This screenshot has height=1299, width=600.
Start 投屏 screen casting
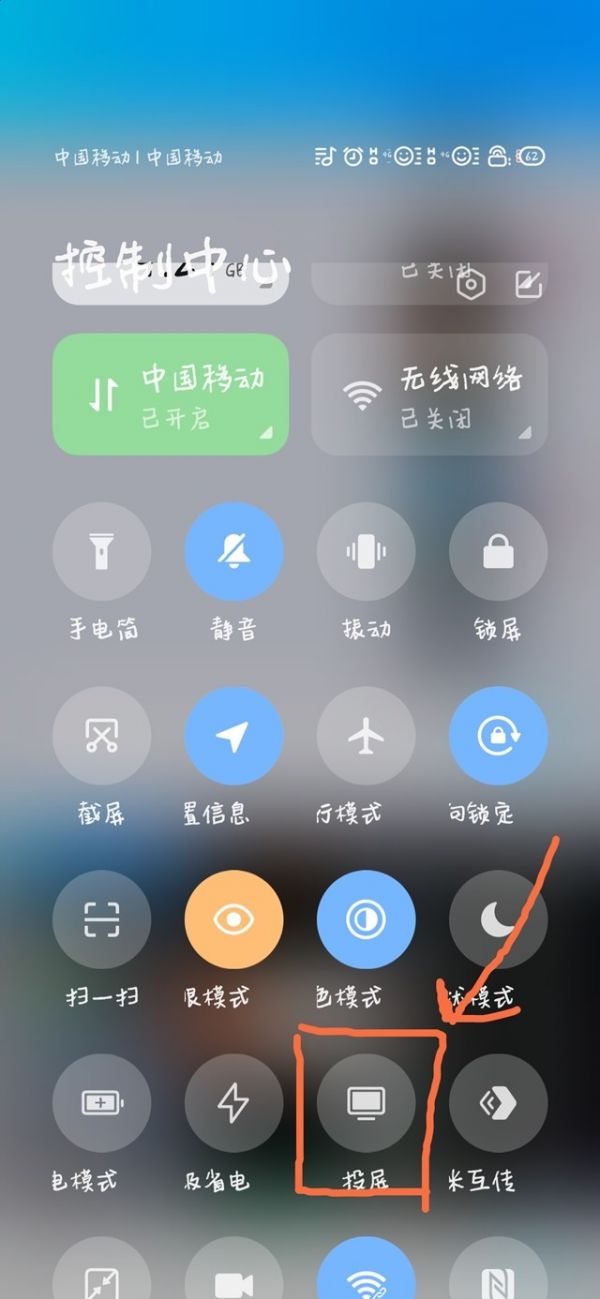(x=366, y=1103)
